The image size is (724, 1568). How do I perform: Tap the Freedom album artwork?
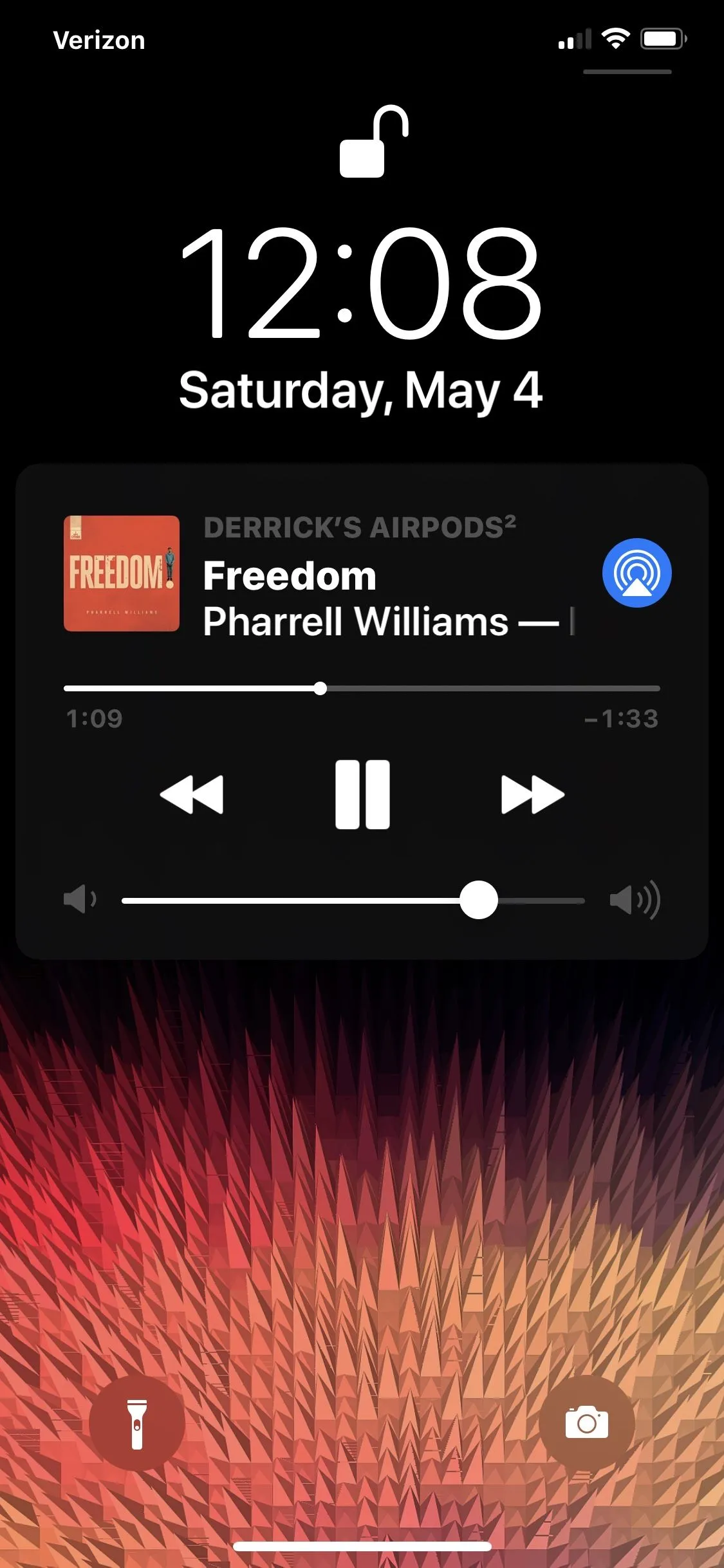click(122, 573)
